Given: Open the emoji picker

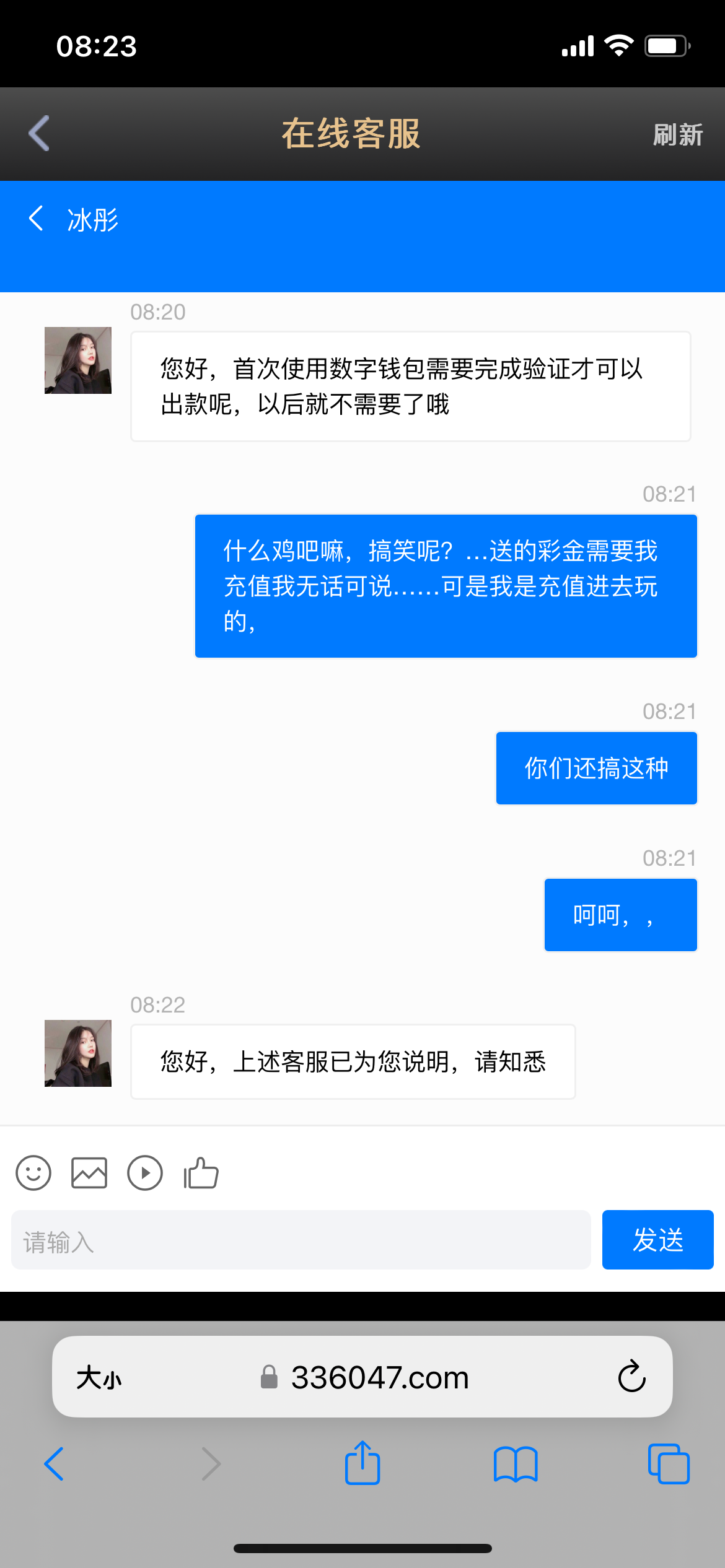Looking at the screenshot, I should click(33, 1173).
